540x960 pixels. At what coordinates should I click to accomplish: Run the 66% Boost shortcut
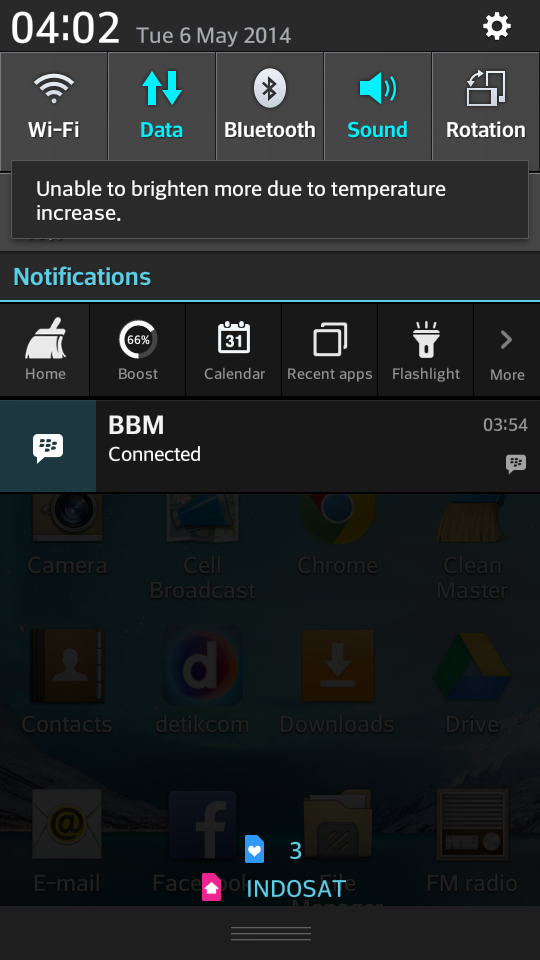click(x=138, y=350)
